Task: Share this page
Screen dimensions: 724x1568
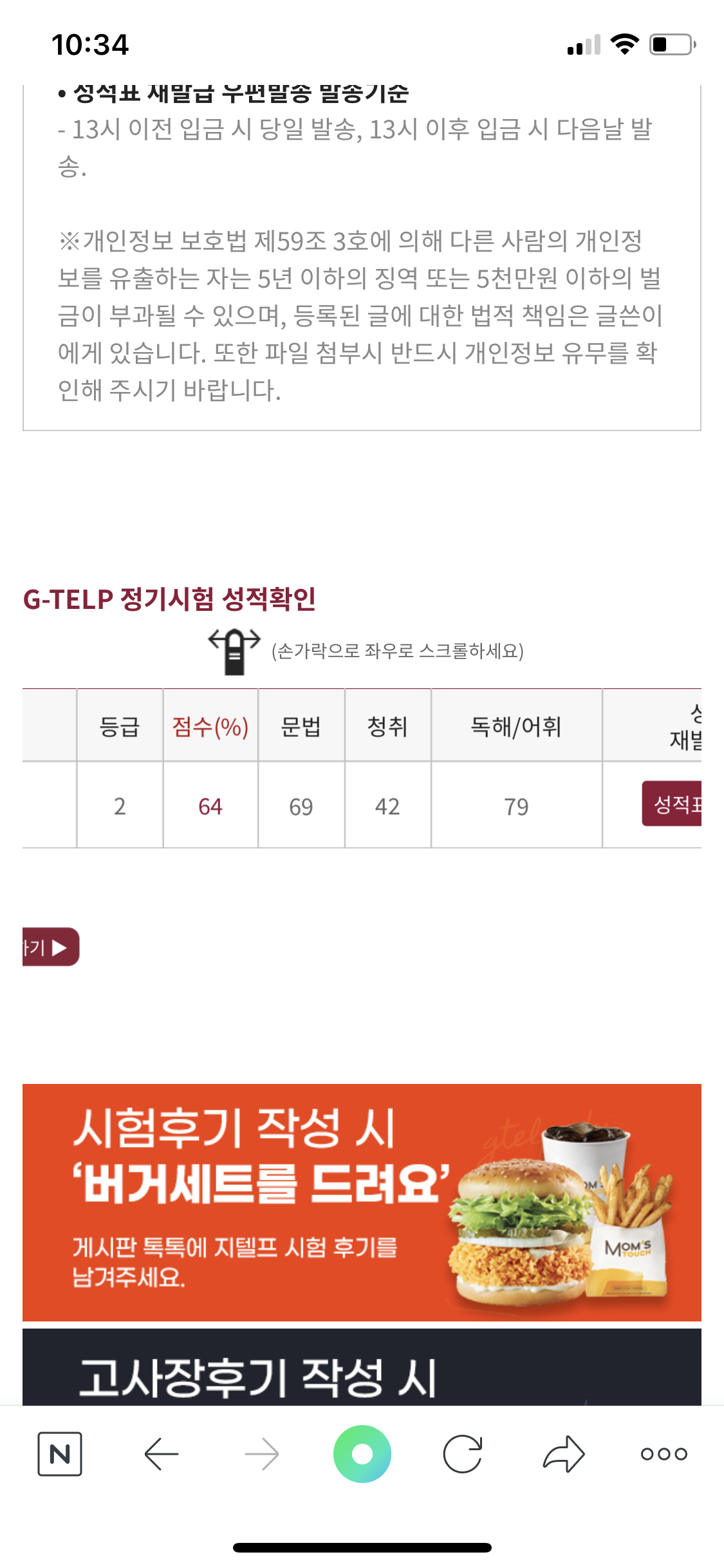Action: (564, 1453)
